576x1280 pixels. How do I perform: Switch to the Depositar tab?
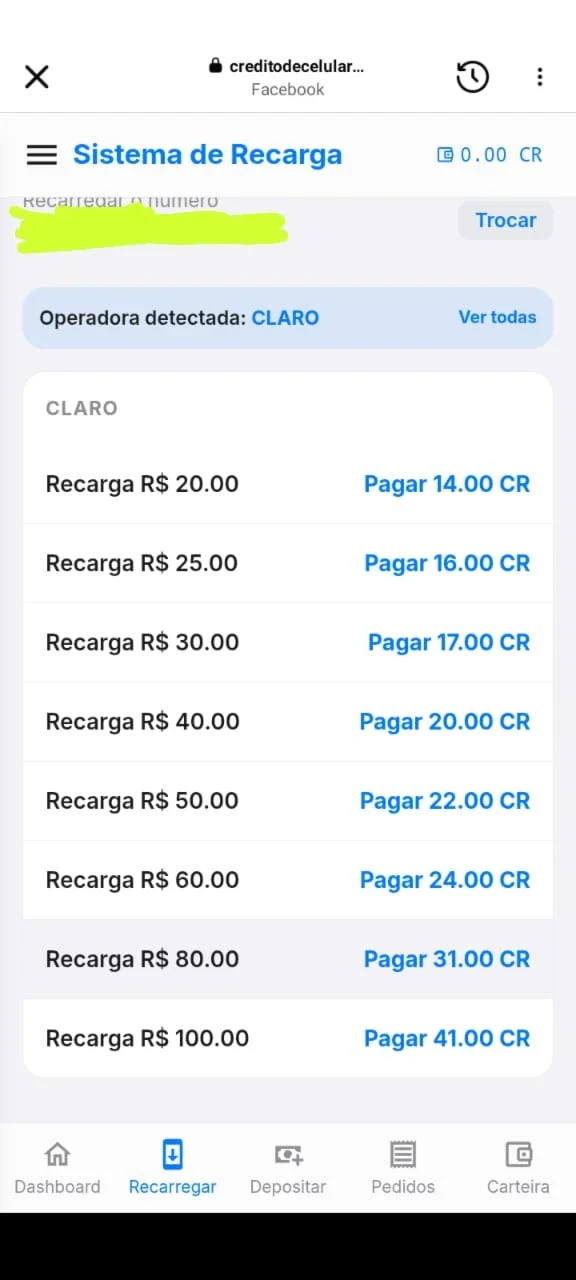[x=288, y=1168]
